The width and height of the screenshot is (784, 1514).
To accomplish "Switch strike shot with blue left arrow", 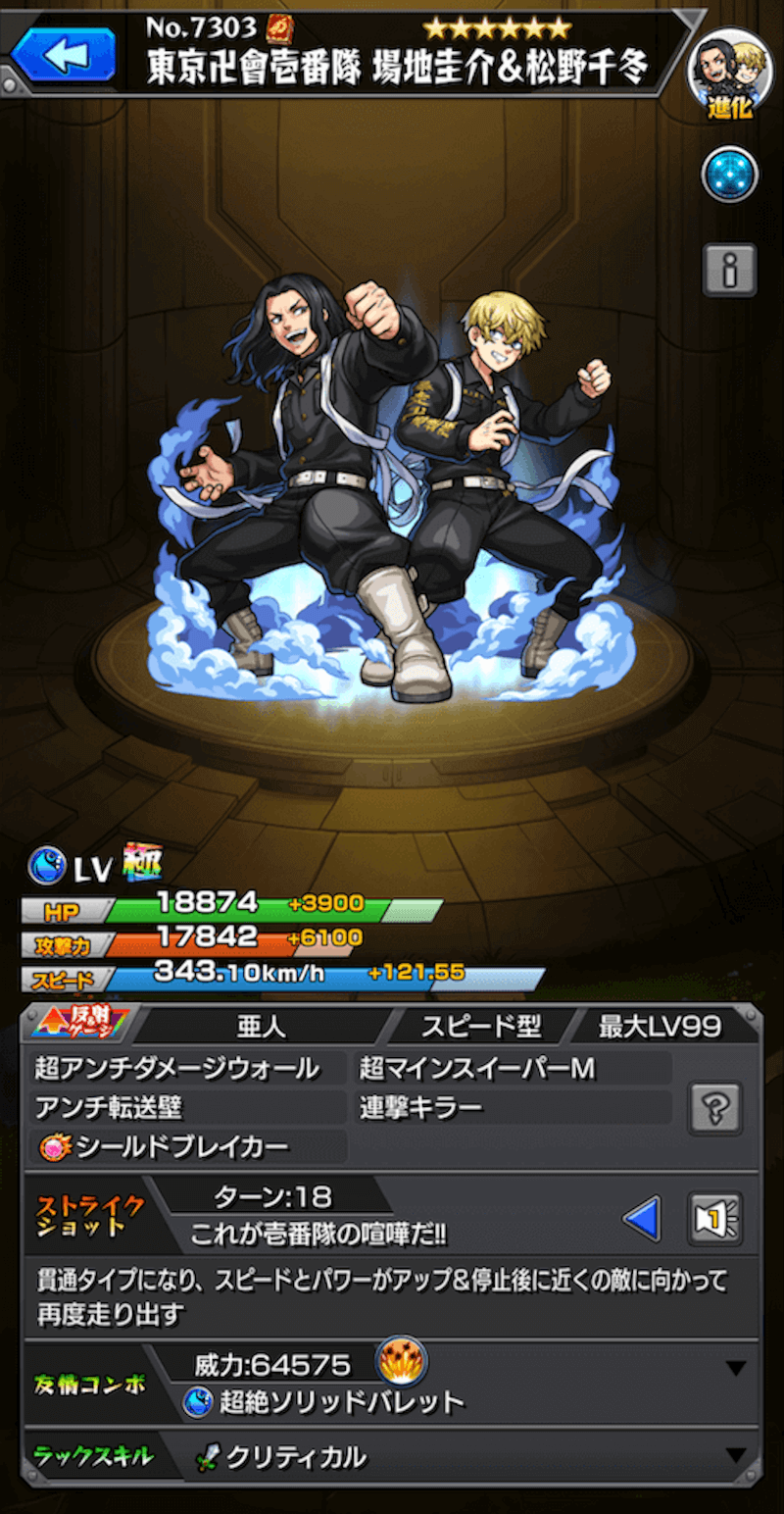I will [642, 1219].
